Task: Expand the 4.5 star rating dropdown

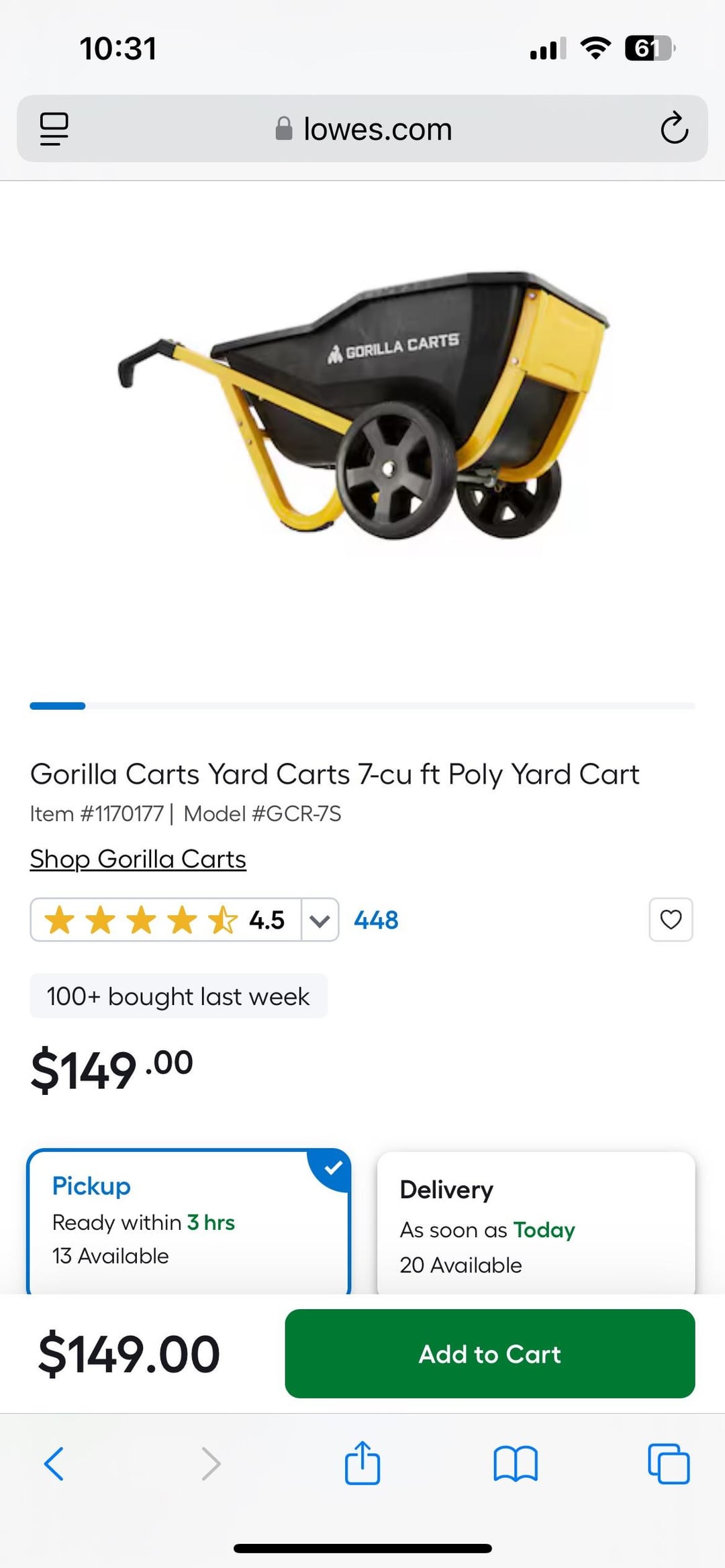Action: click(320, 920)
